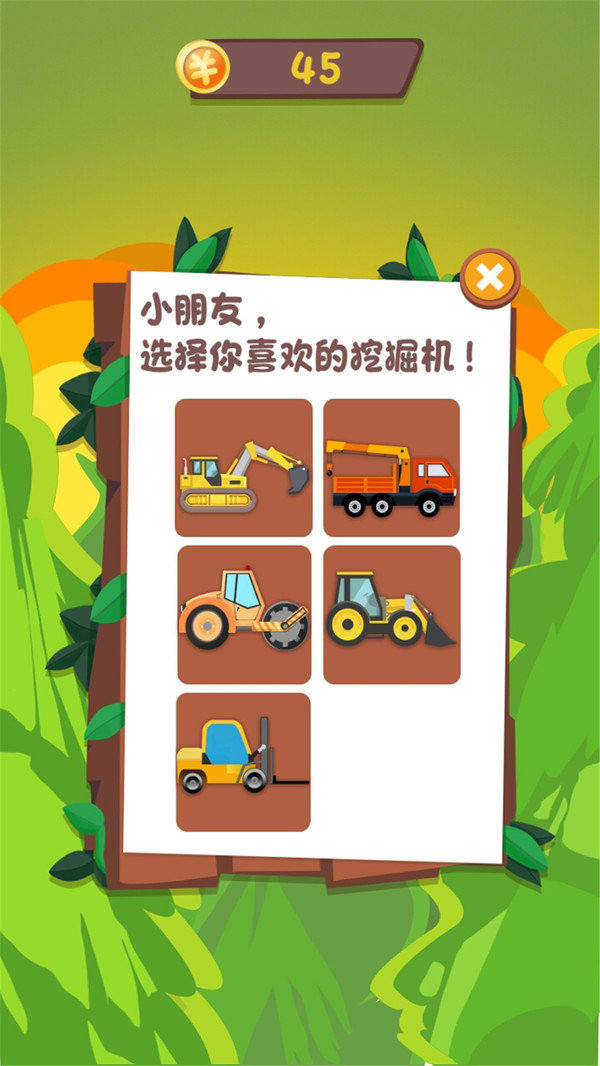This screenshot has height=1066, width=600.
Task: Choose the orange crane truck
Action: click(x=391, y=468)
